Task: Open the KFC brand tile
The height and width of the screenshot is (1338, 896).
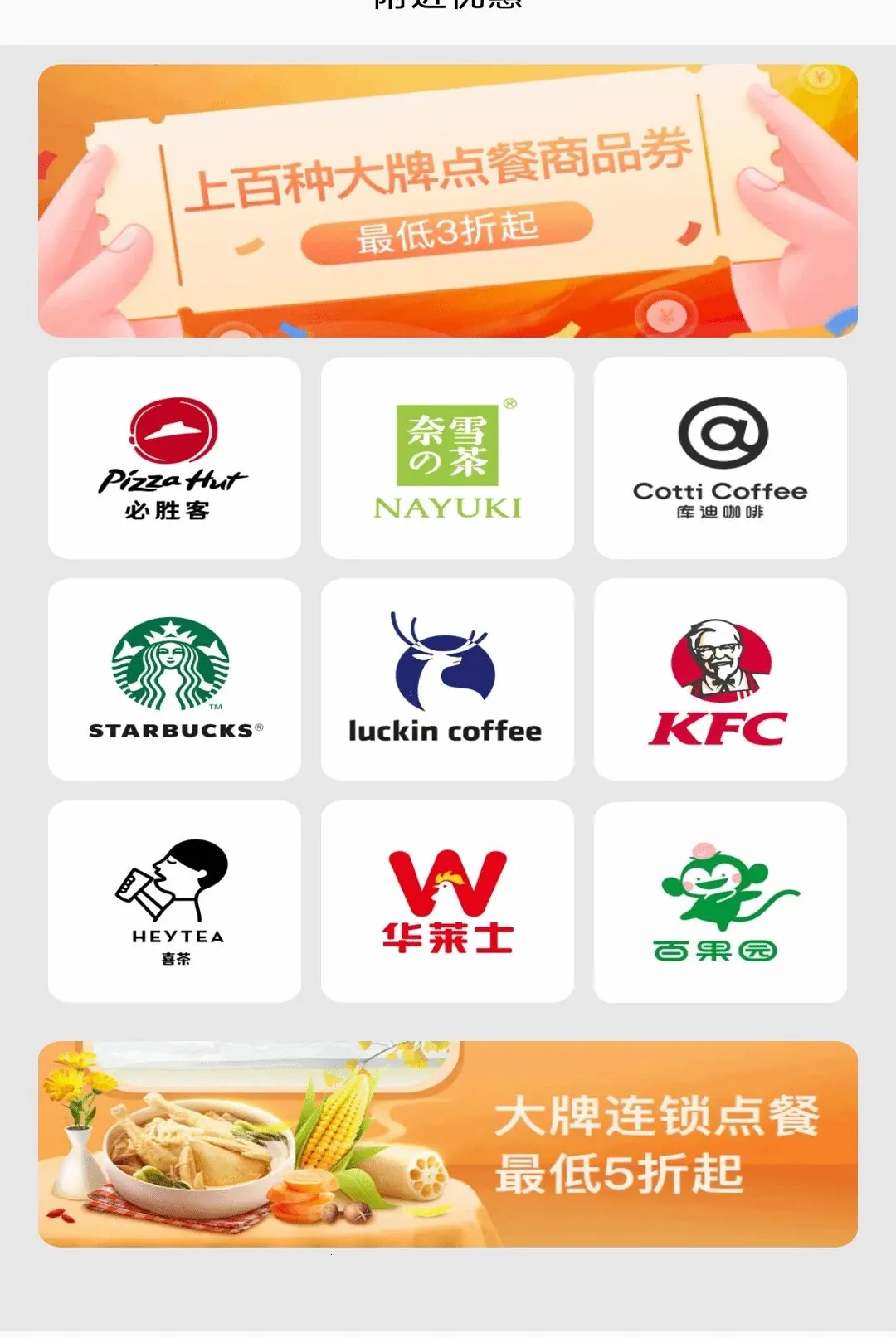Action: click(x=720, y=679)
